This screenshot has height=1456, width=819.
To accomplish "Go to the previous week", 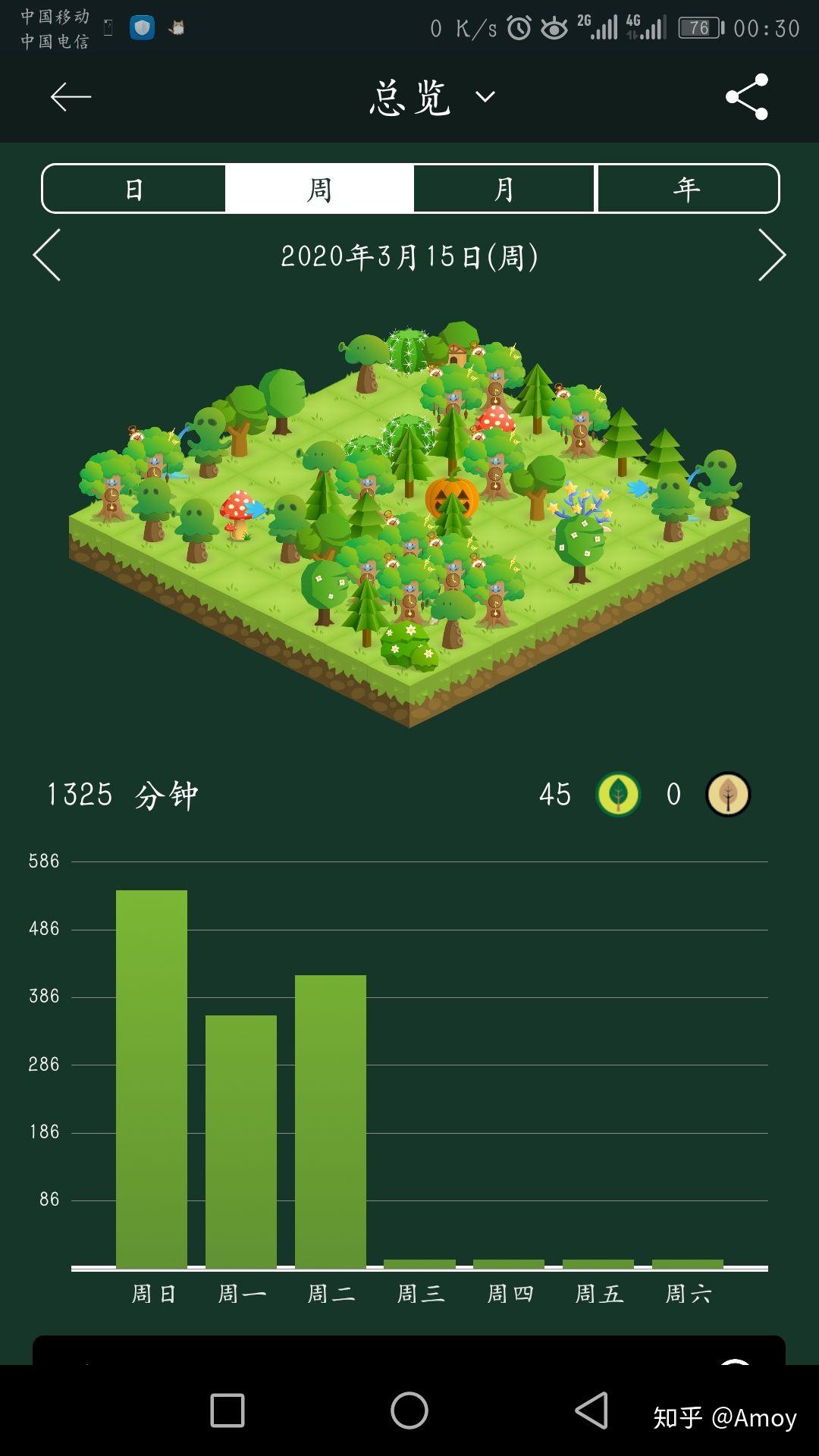I will 47,256.
